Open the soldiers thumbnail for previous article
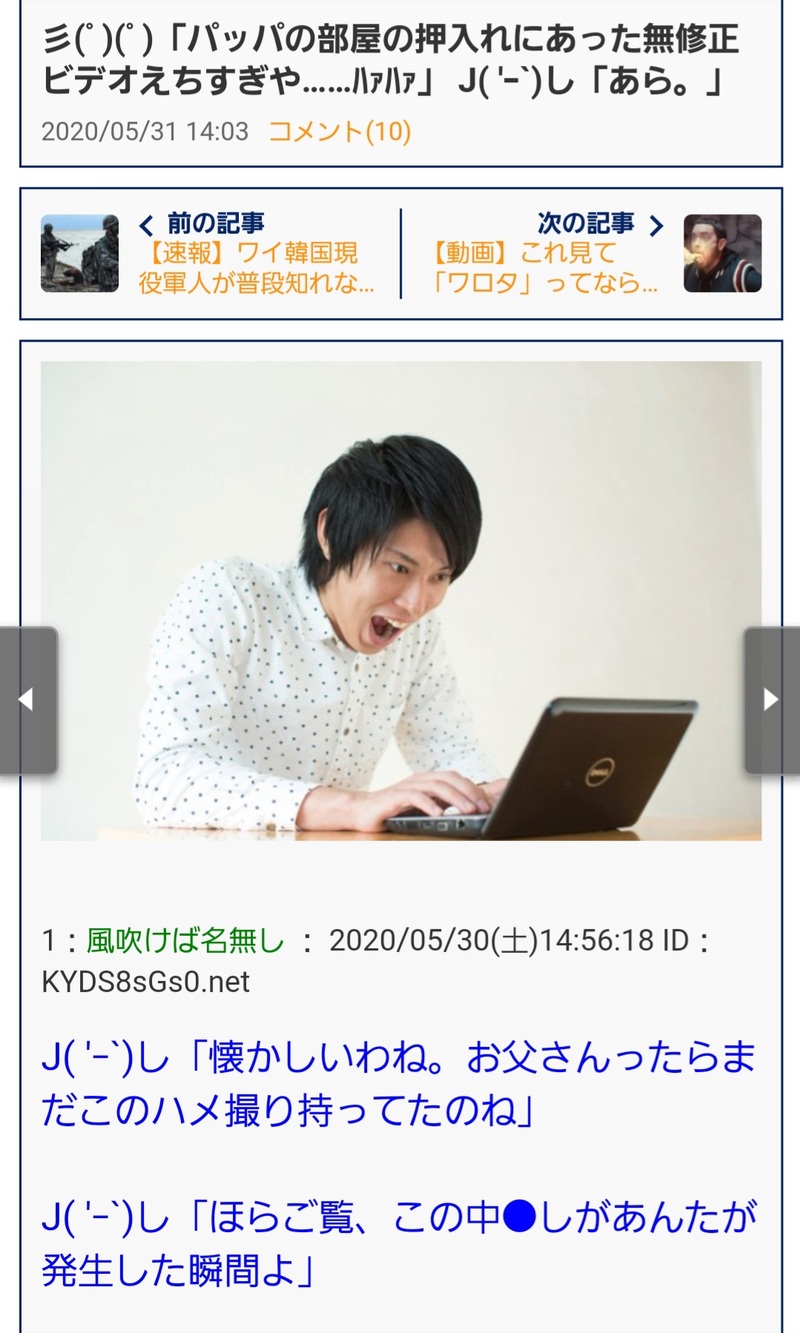 (x=79, y=253)
